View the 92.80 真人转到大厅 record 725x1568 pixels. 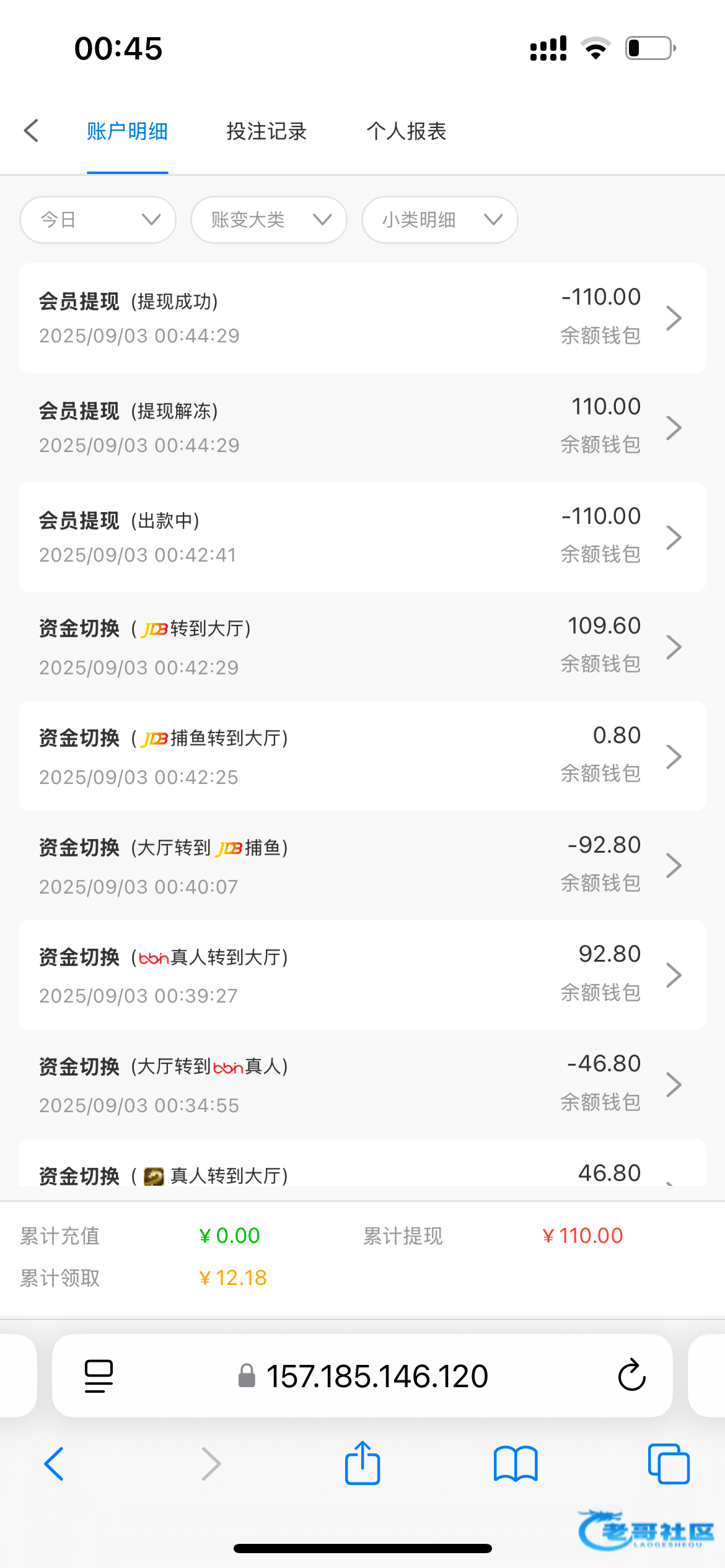pyautogui.click(x=362, y=975)
